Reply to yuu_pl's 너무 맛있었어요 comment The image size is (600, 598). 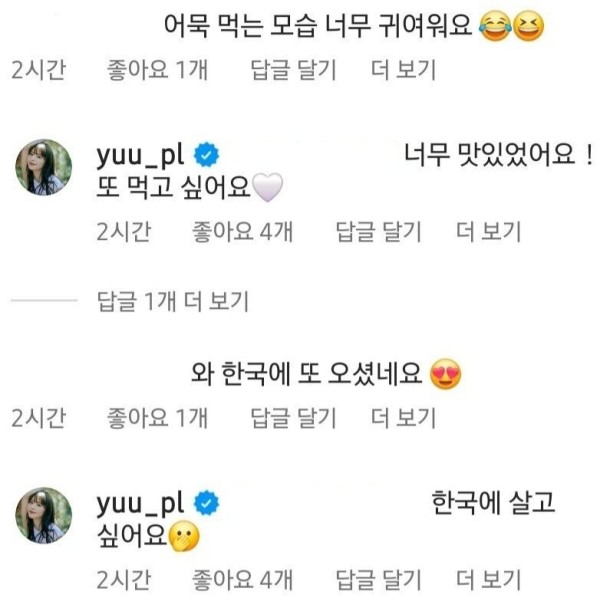[378, 233]
